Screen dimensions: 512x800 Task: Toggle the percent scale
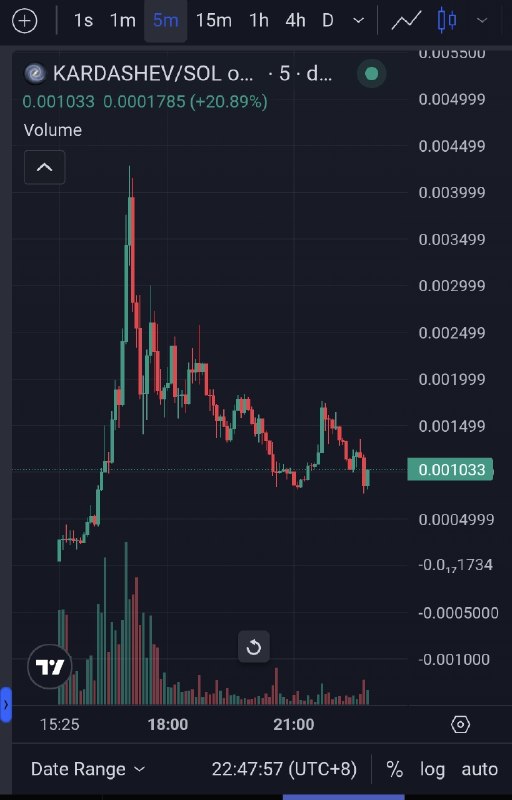click(x=394, y=769)
